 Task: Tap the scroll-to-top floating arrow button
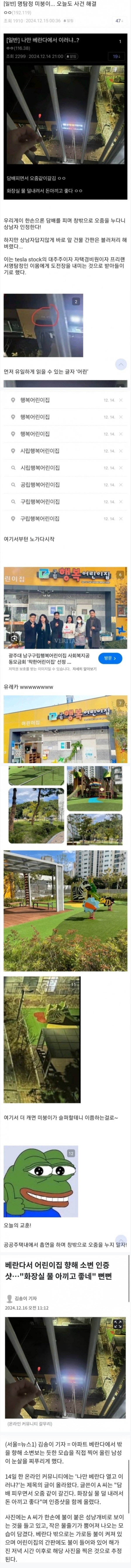121,364
